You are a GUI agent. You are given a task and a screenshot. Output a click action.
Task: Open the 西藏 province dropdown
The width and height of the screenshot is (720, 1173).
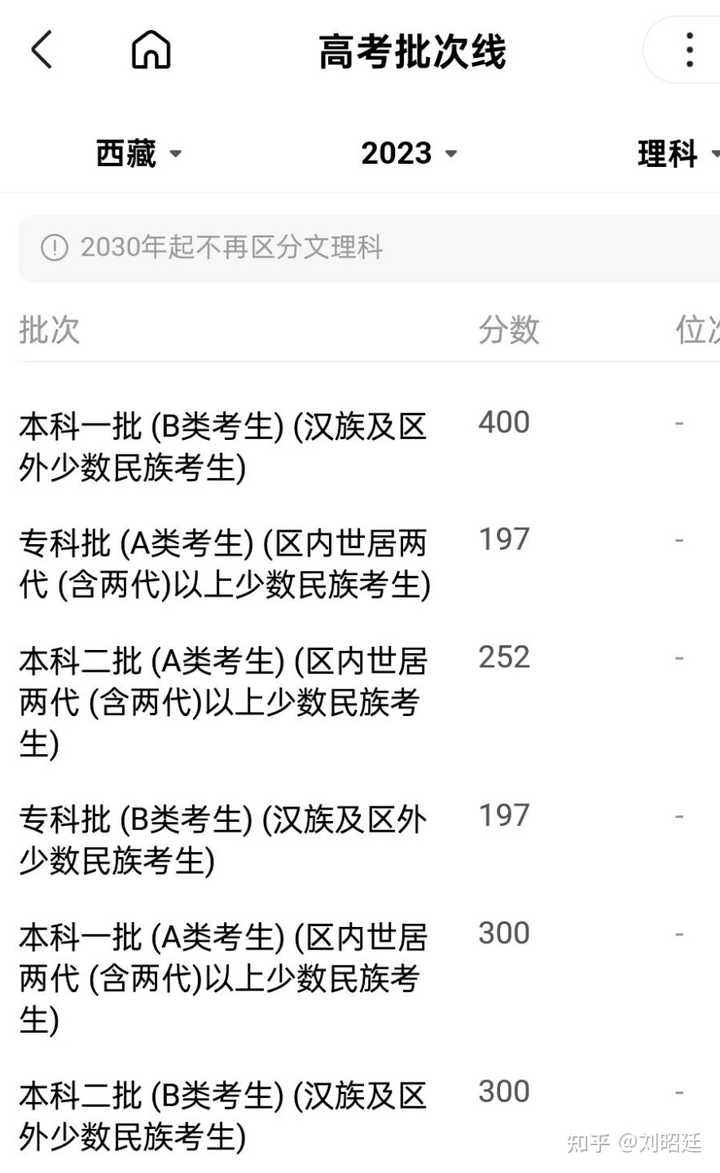[138, 153]
